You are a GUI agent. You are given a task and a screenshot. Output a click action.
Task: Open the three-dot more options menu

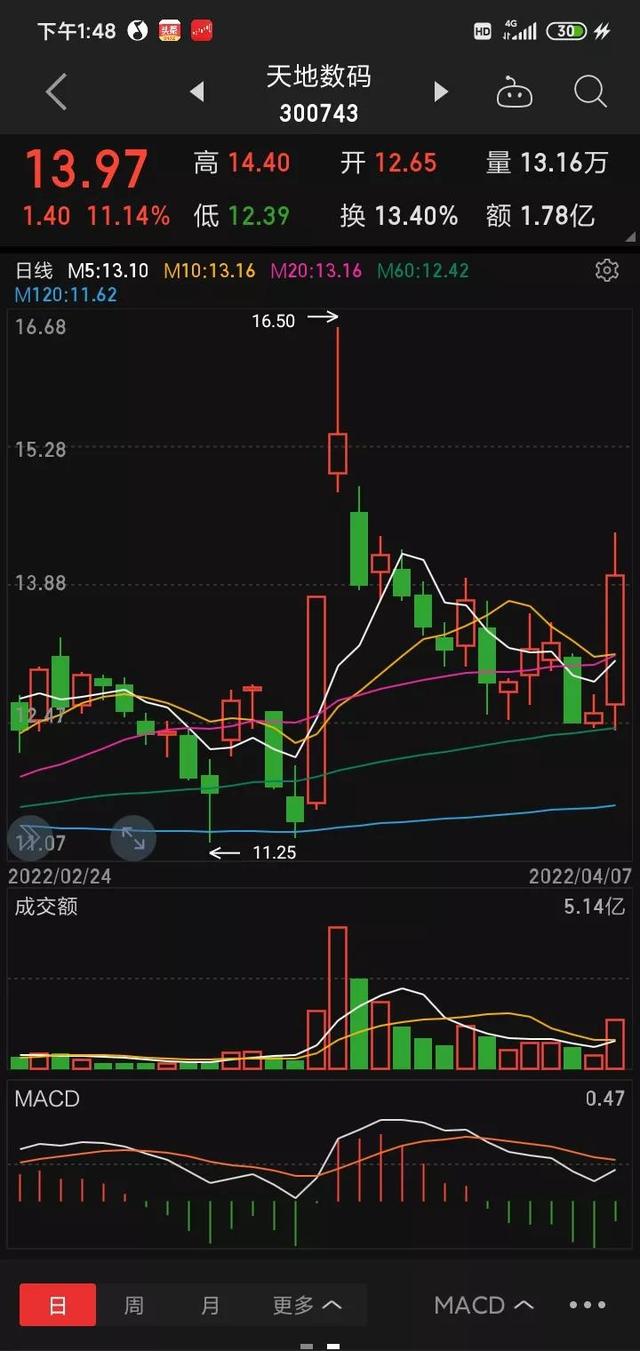pos(587,1304)
